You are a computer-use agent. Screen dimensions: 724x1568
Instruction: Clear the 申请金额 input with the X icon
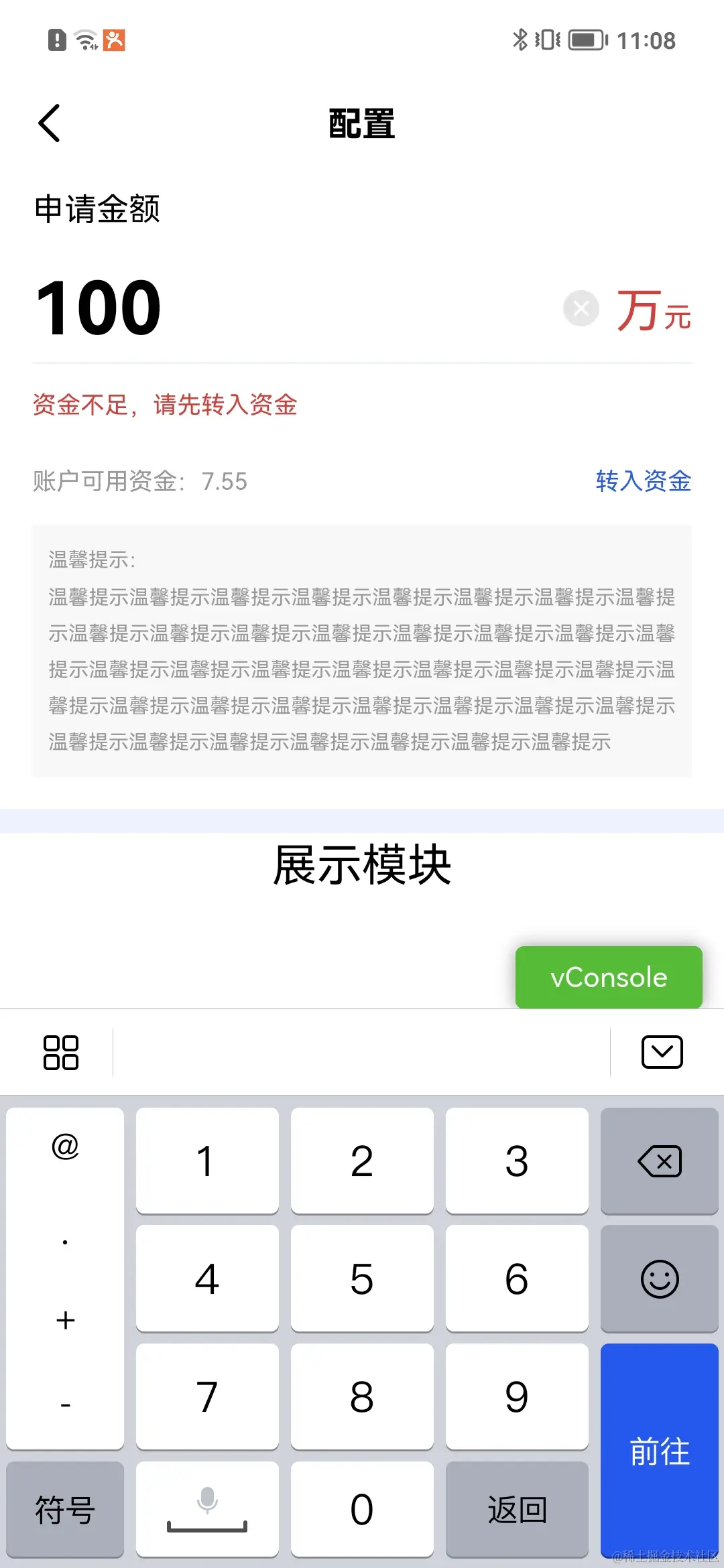581,308
